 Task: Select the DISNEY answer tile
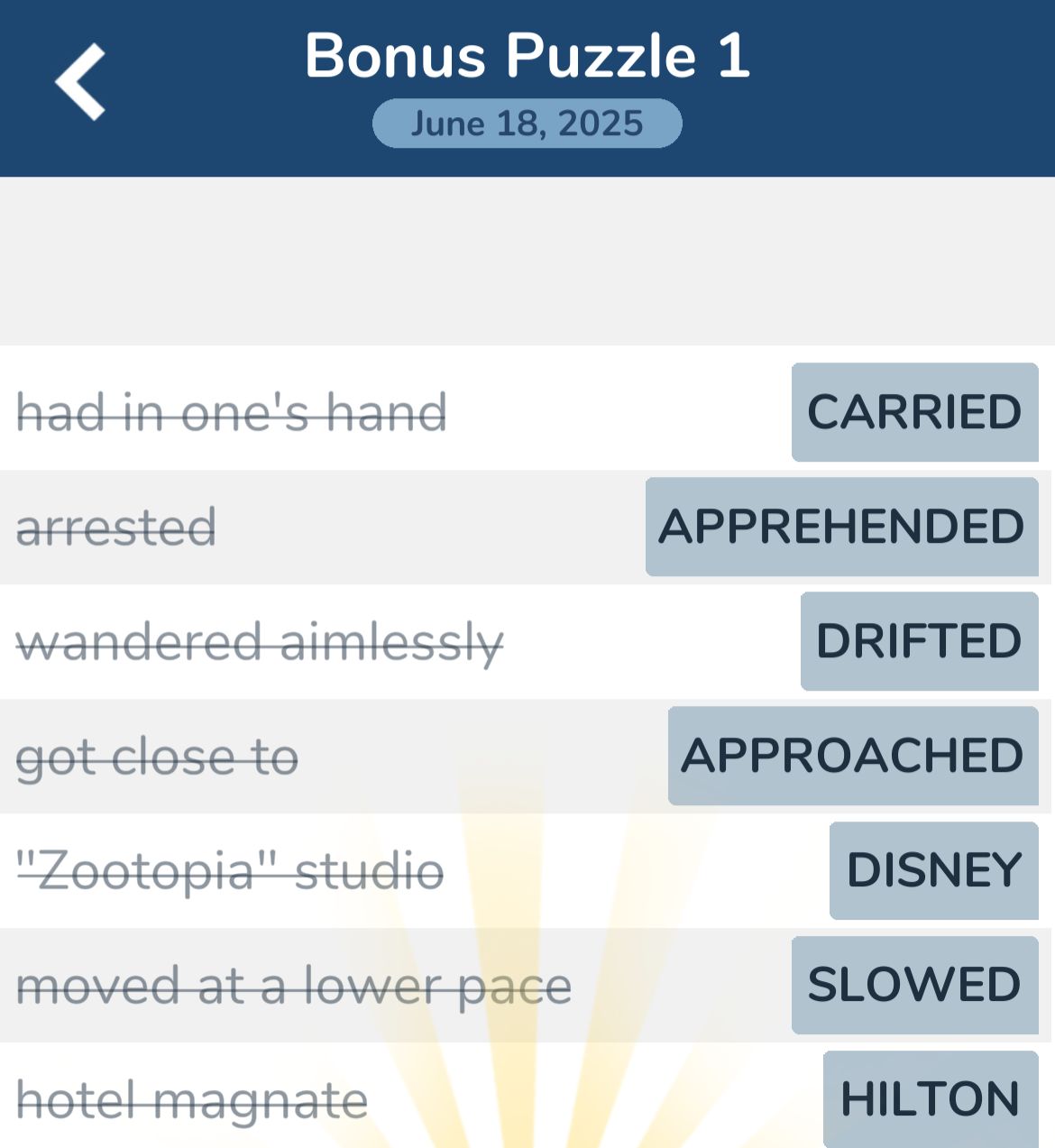coord(933,869)
